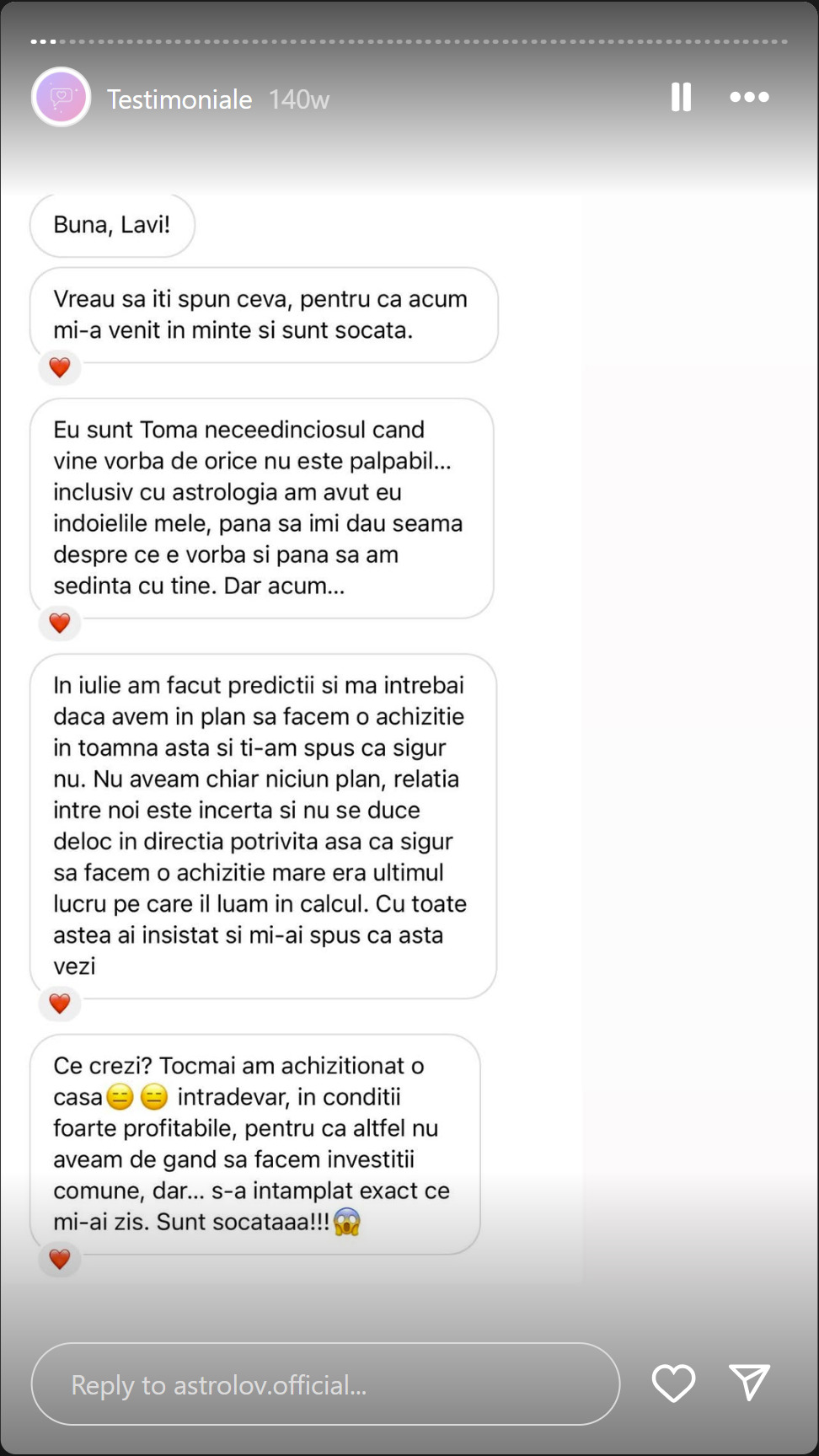Open the Testimoniale highlight profile picture
The width and height of the screenshot is (819, 1456).
[61, 98]
